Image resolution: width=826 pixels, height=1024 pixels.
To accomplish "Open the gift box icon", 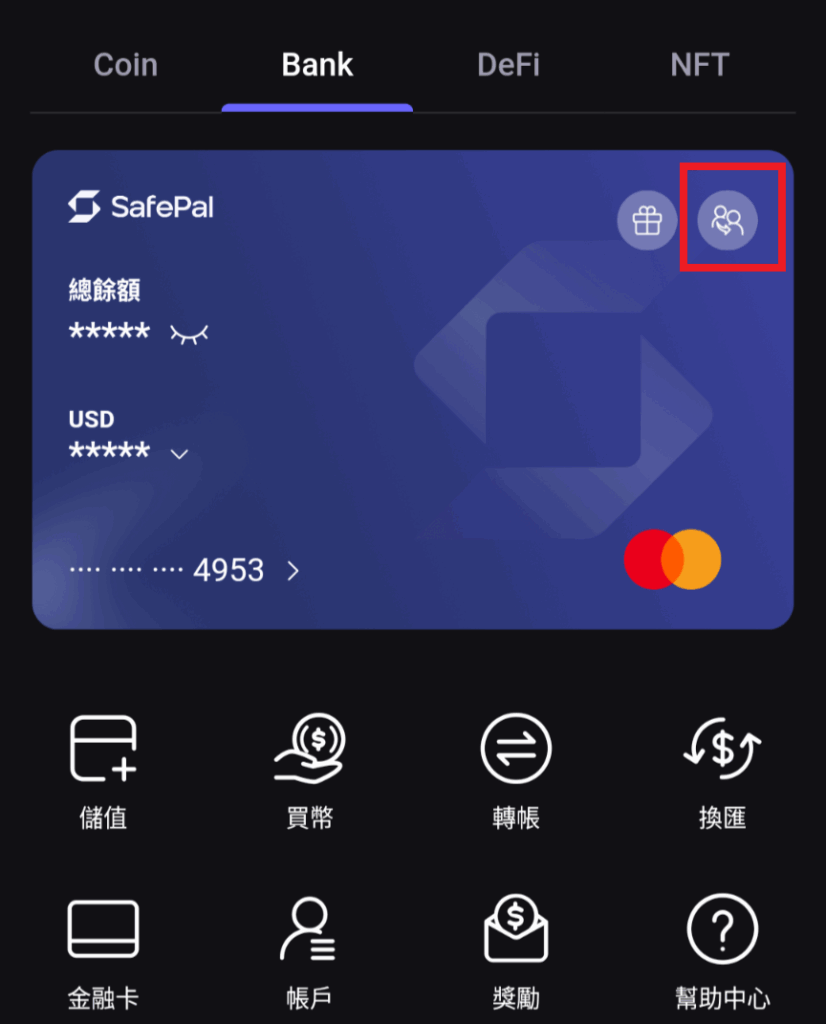I will [x=647, y=220].
